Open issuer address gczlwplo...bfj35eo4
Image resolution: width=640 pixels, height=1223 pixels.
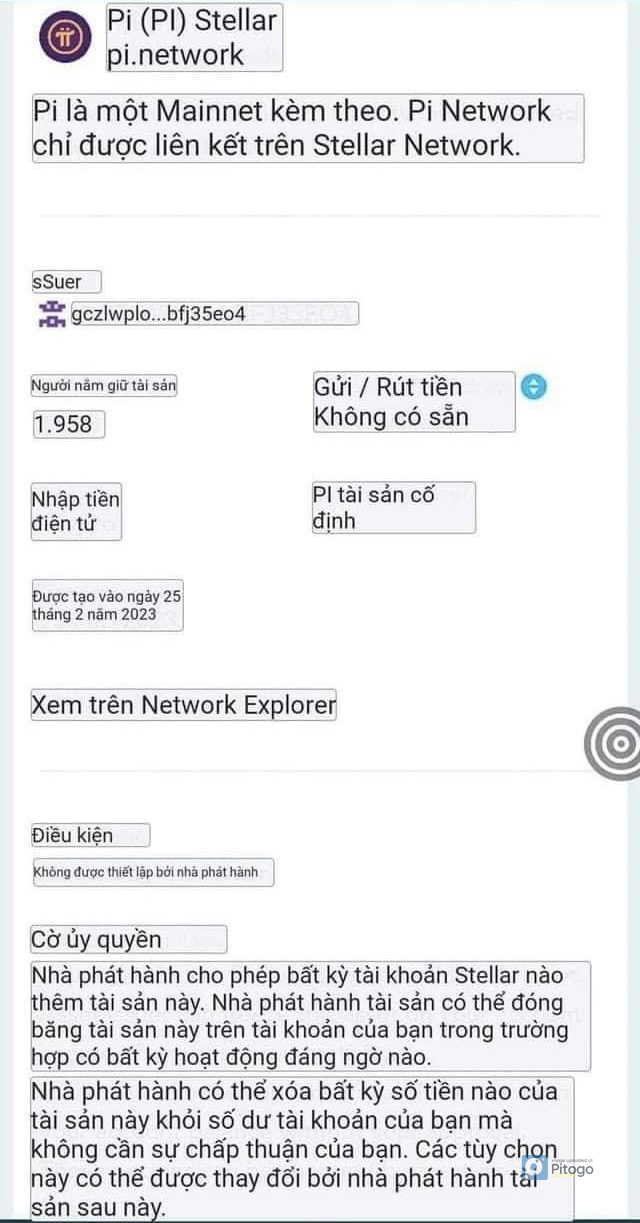(x=158, y=314)
